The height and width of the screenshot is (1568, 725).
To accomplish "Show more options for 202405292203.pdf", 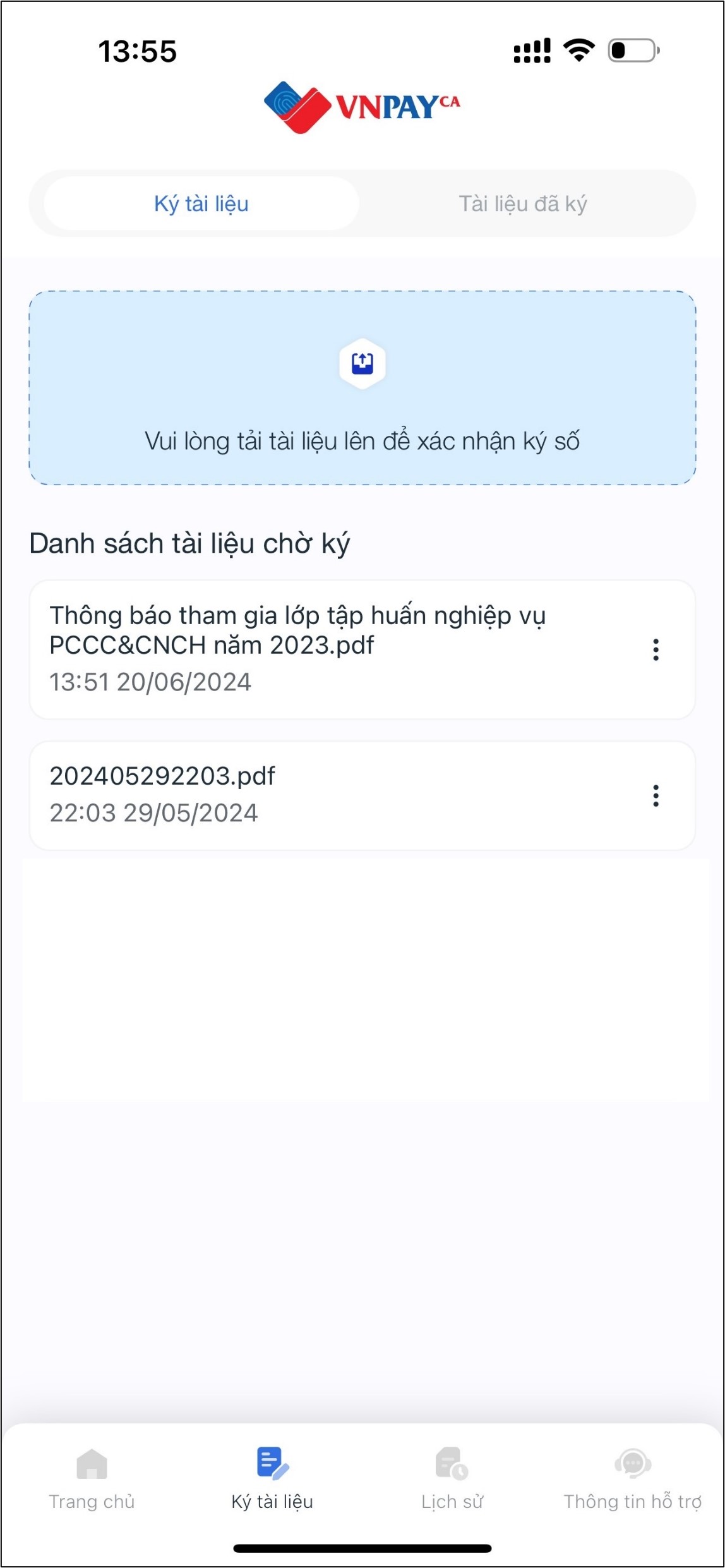I will [656, 795].
